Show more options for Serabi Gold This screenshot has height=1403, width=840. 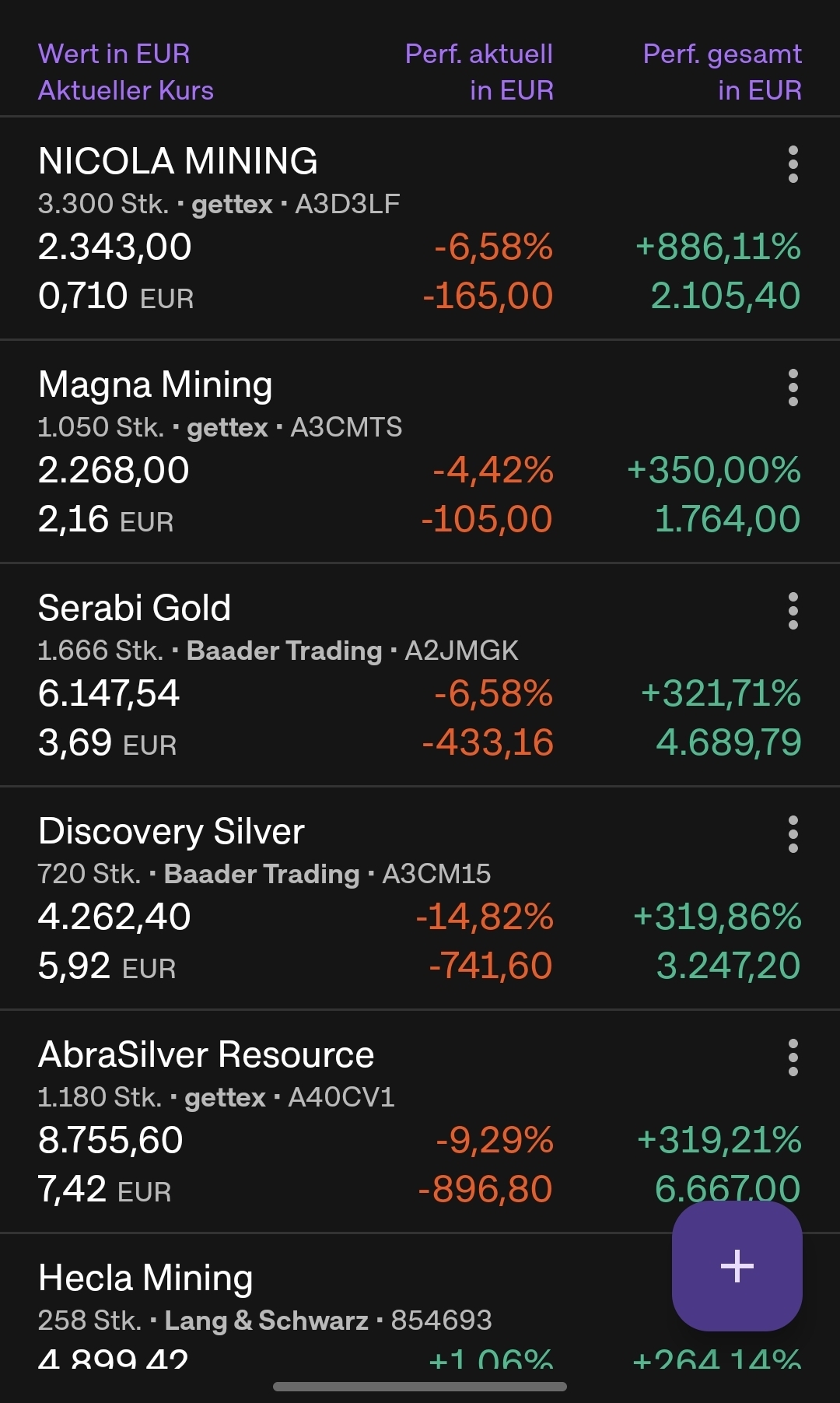point(793,611)
